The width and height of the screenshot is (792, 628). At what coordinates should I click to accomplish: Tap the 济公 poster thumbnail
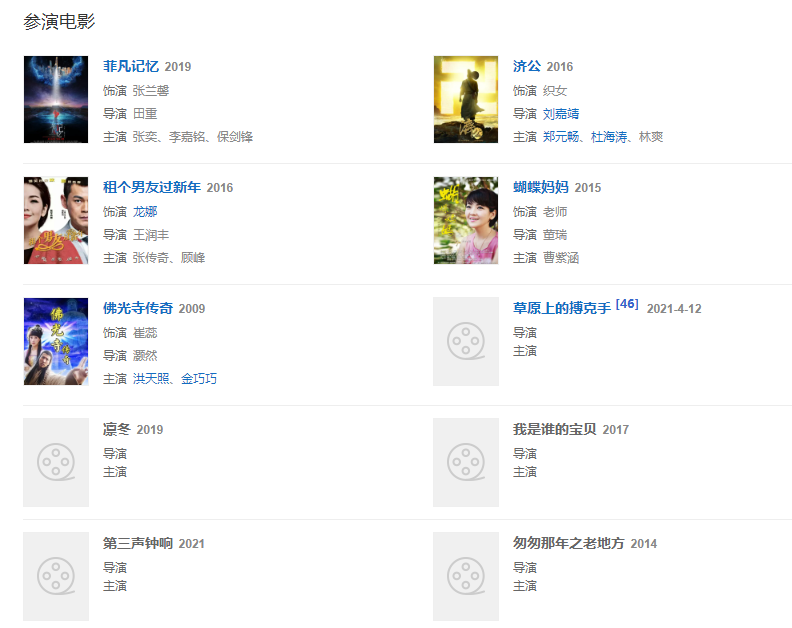tap(465, 99)
